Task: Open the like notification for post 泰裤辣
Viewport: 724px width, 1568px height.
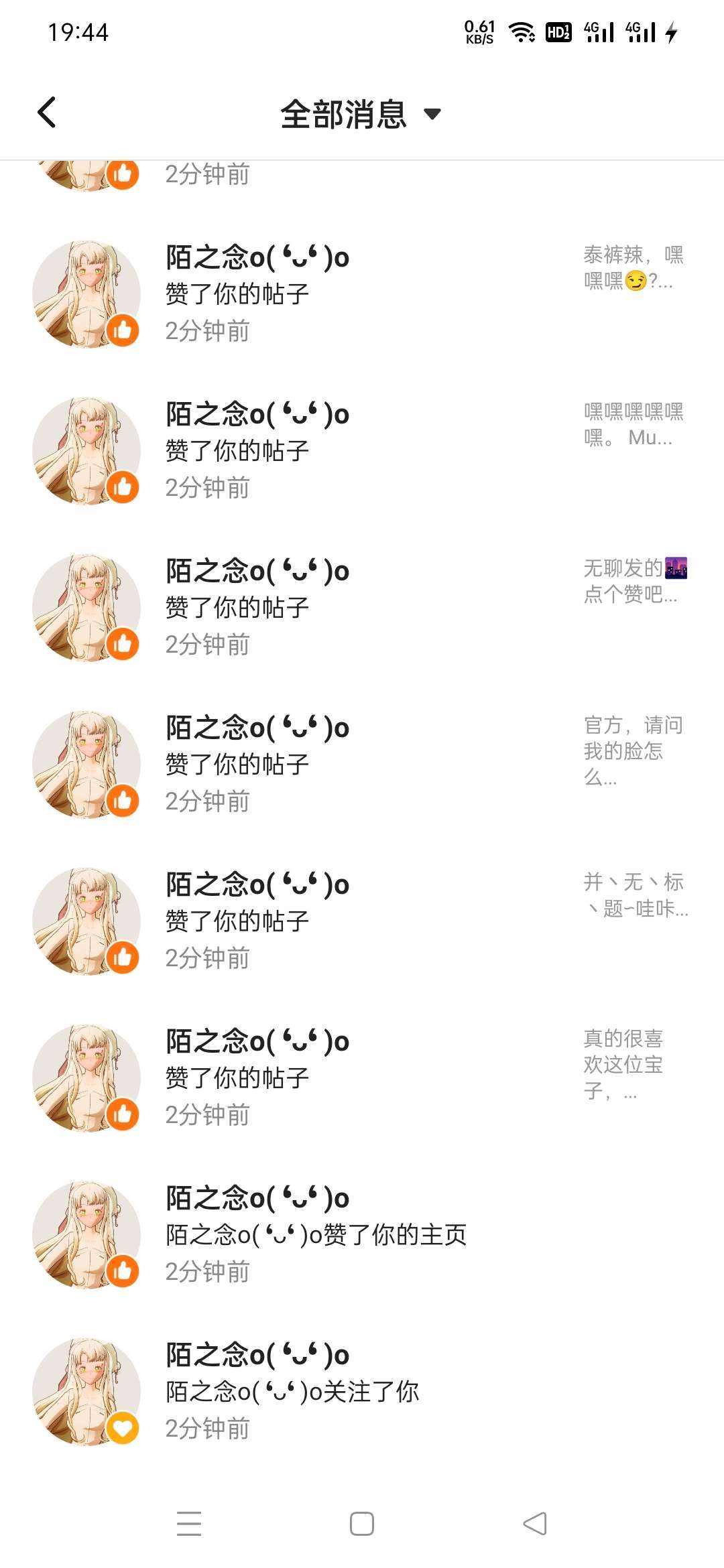Action: coord(362,293)
